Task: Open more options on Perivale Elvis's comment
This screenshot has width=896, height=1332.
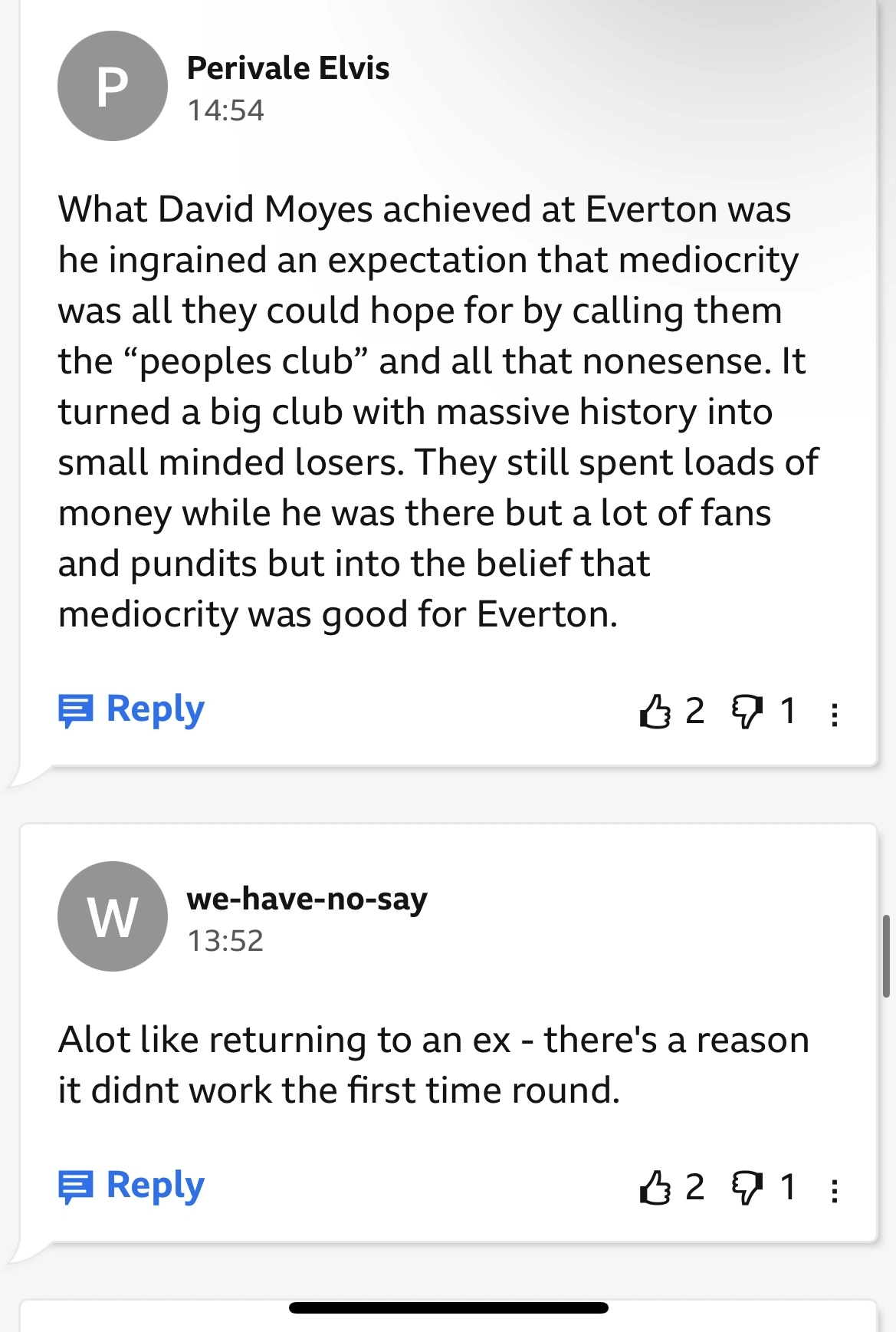Action: 834,715
